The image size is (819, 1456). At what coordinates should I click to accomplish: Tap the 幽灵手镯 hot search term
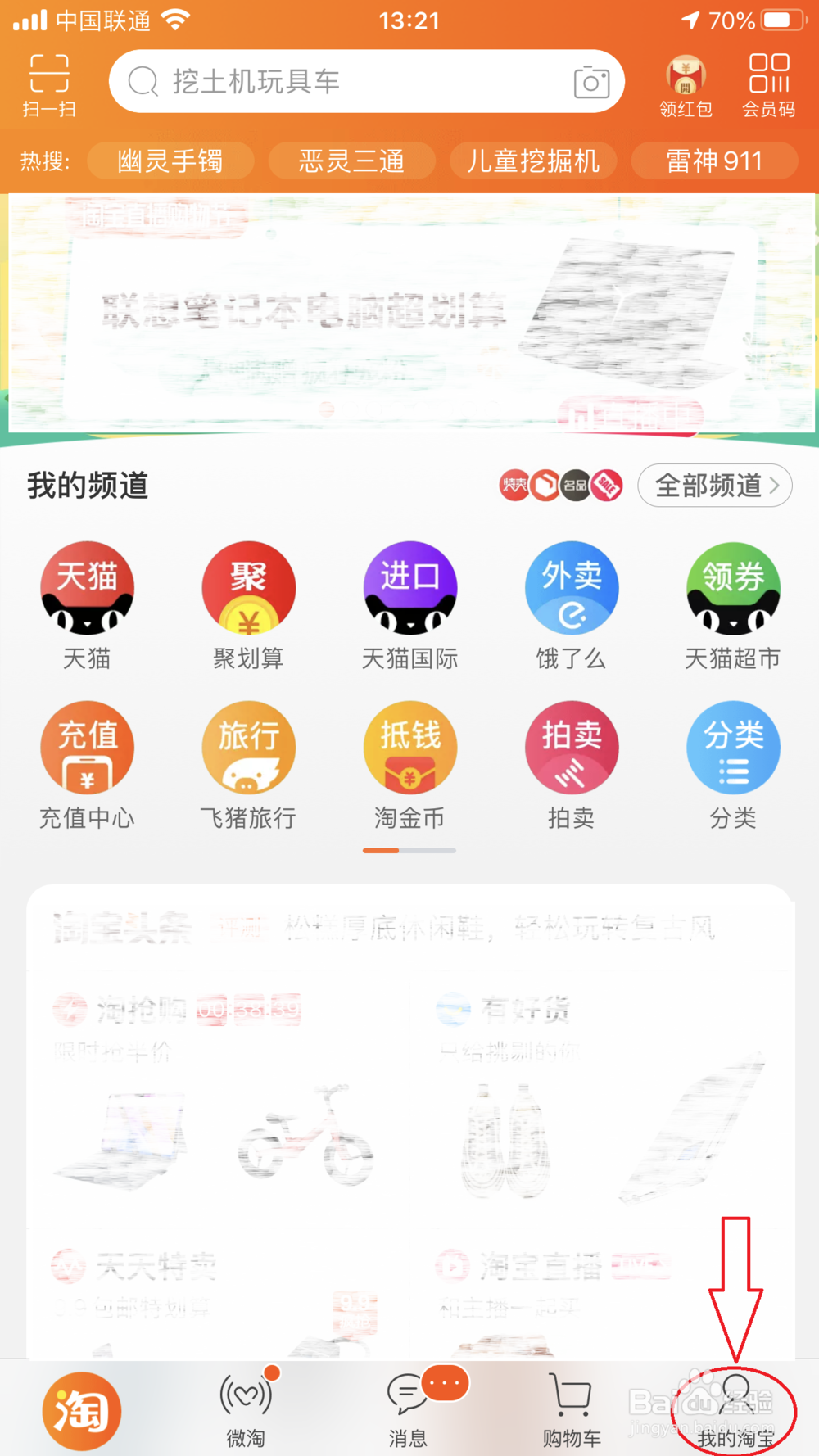pyautogui.click(x=170, y=161)
